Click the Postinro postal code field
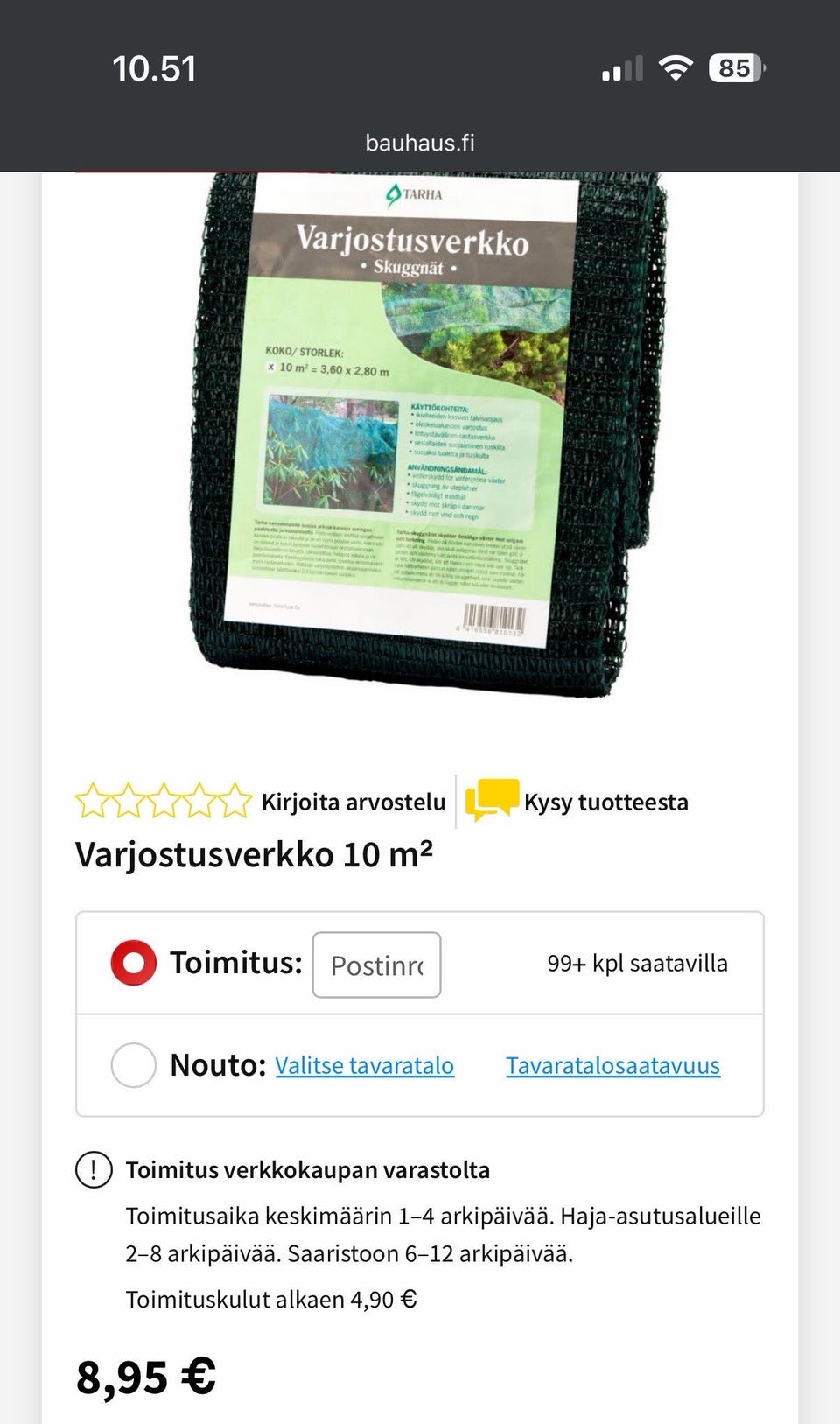 click(x=376, y=965)
